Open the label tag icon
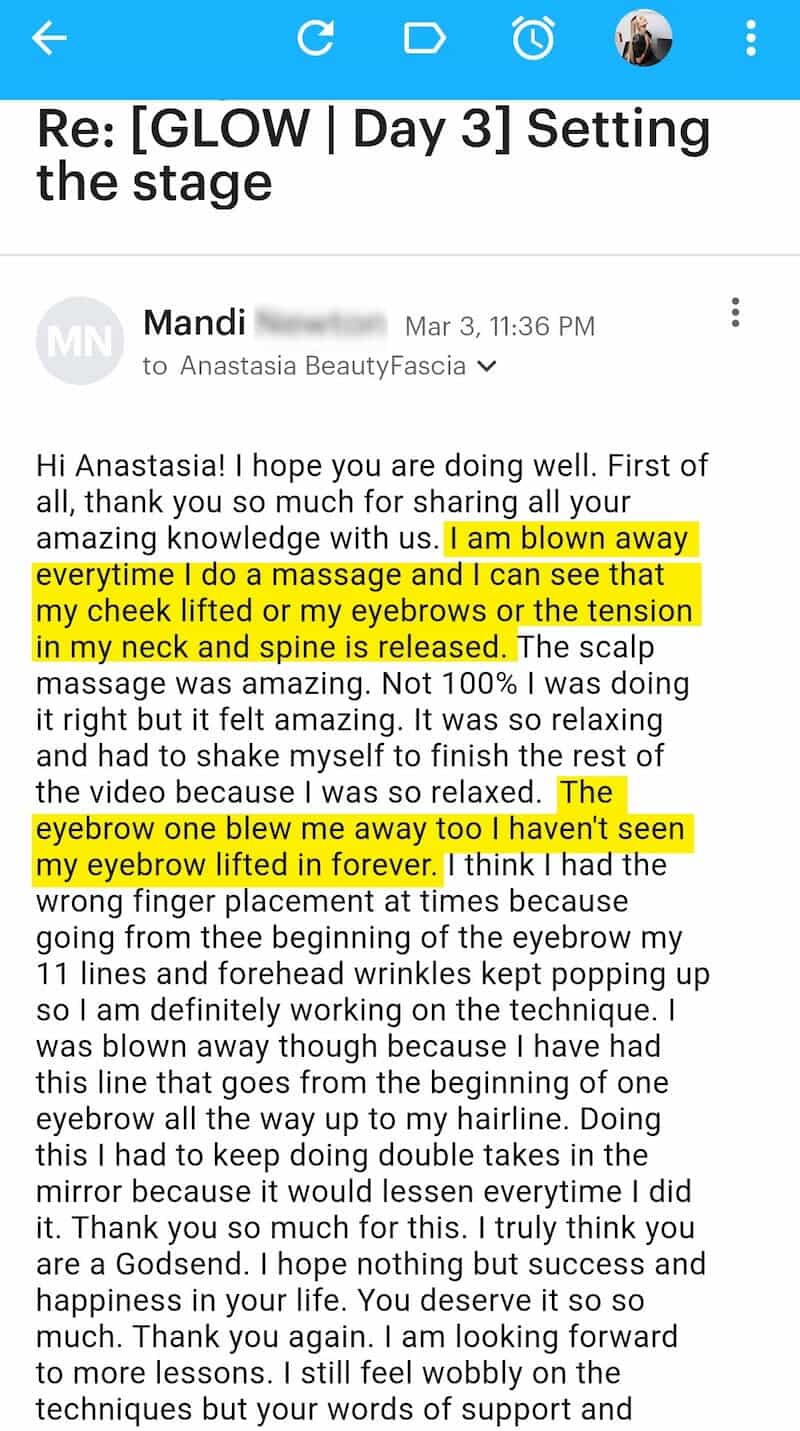The image size is (800, 1431). click(424, 39)
